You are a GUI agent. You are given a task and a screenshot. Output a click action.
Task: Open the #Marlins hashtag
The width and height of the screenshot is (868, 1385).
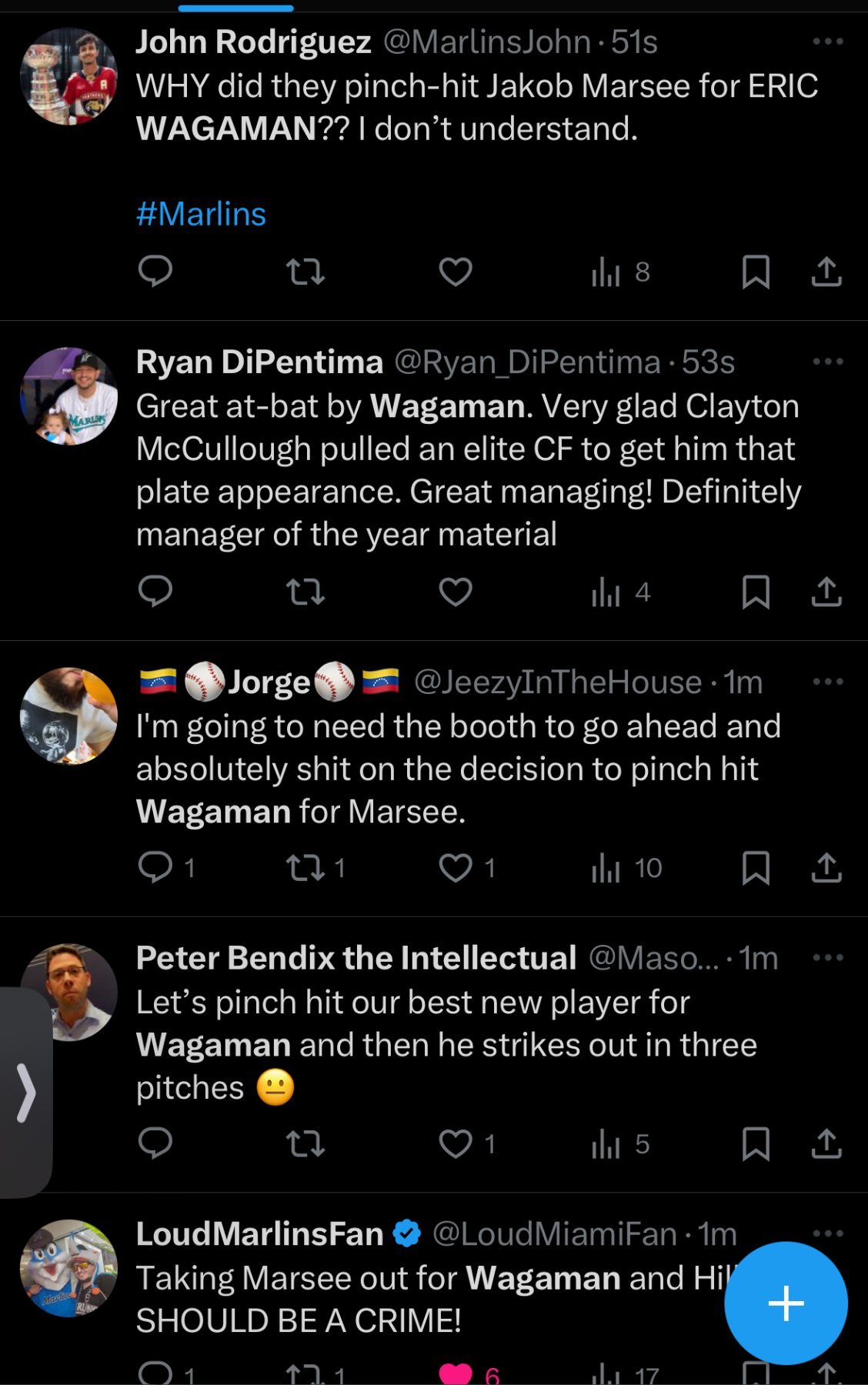pyautogui.click(x=201, y=214)
